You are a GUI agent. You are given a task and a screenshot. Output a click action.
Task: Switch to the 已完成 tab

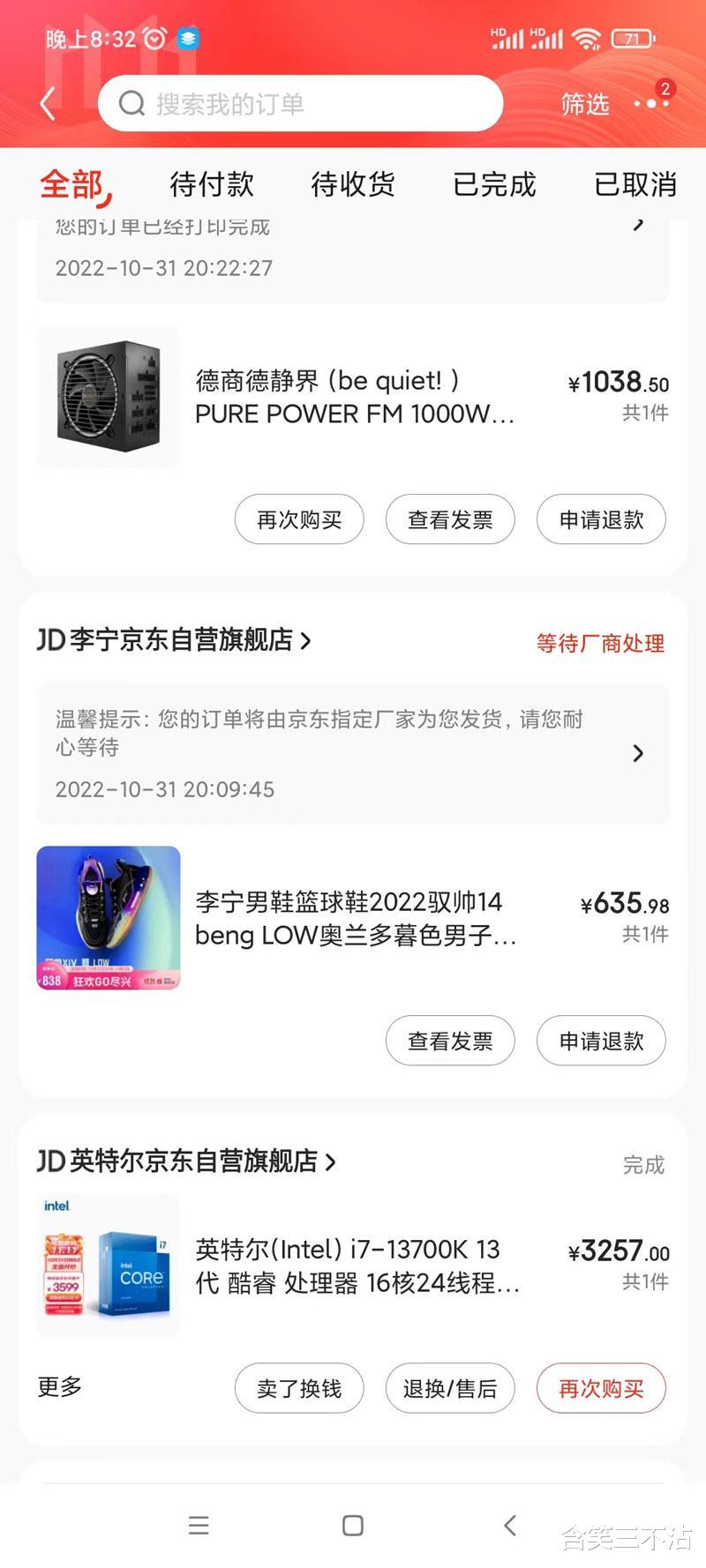[x=494, y=185]
